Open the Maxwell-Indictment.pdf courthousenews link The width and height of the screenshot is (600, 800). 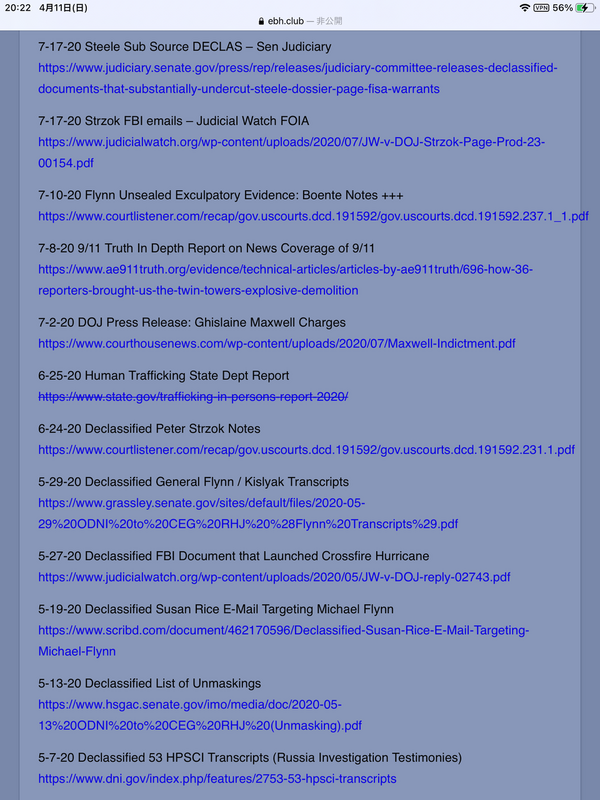click(277, 343)
